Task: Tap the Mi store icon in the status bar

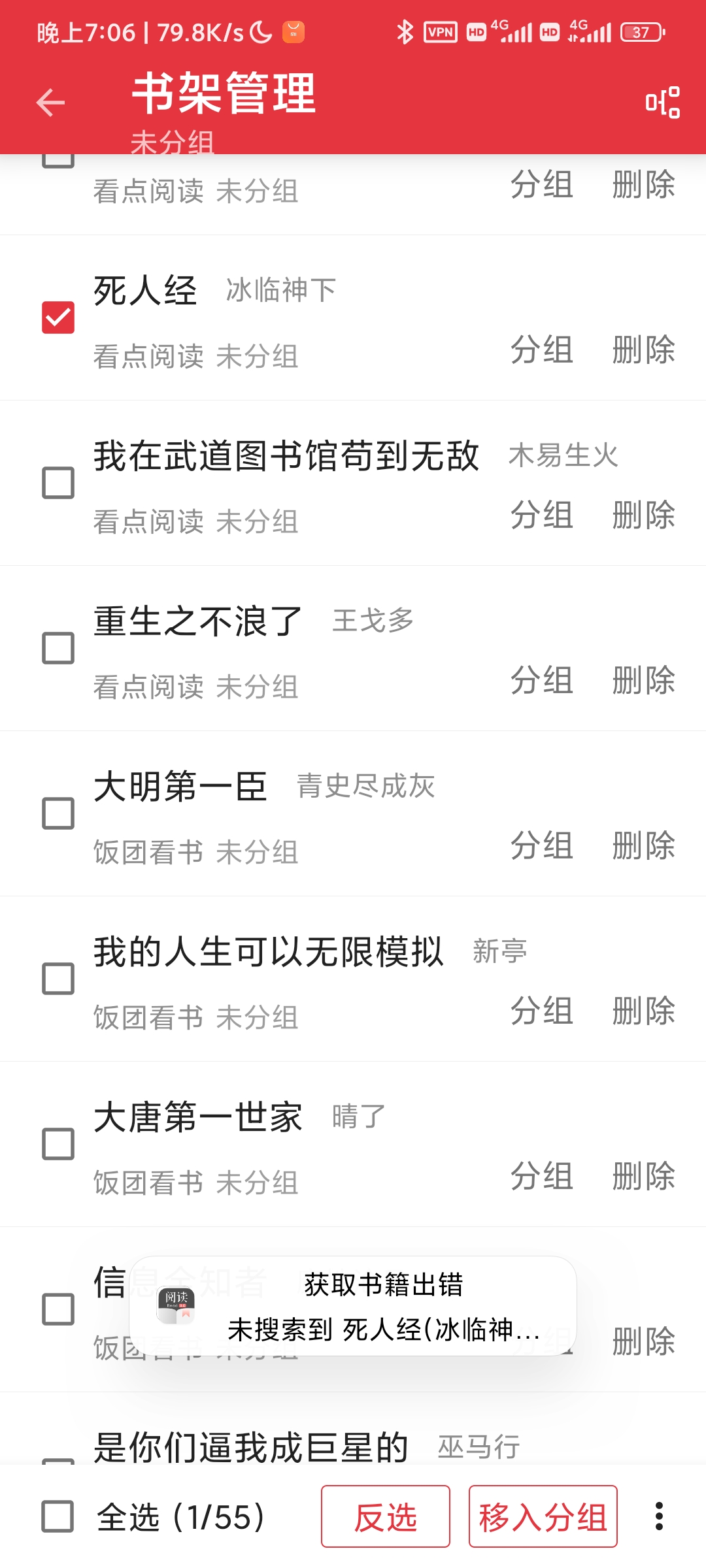Action: [x=292, y=31]
